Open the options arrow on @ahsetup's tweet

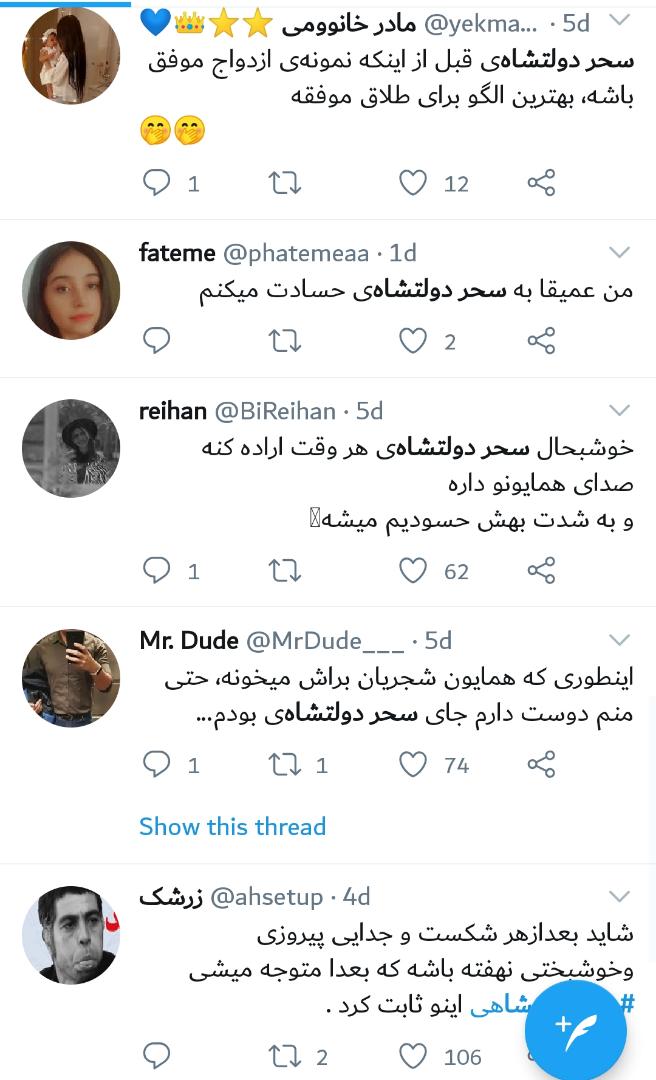pos(619,896)
